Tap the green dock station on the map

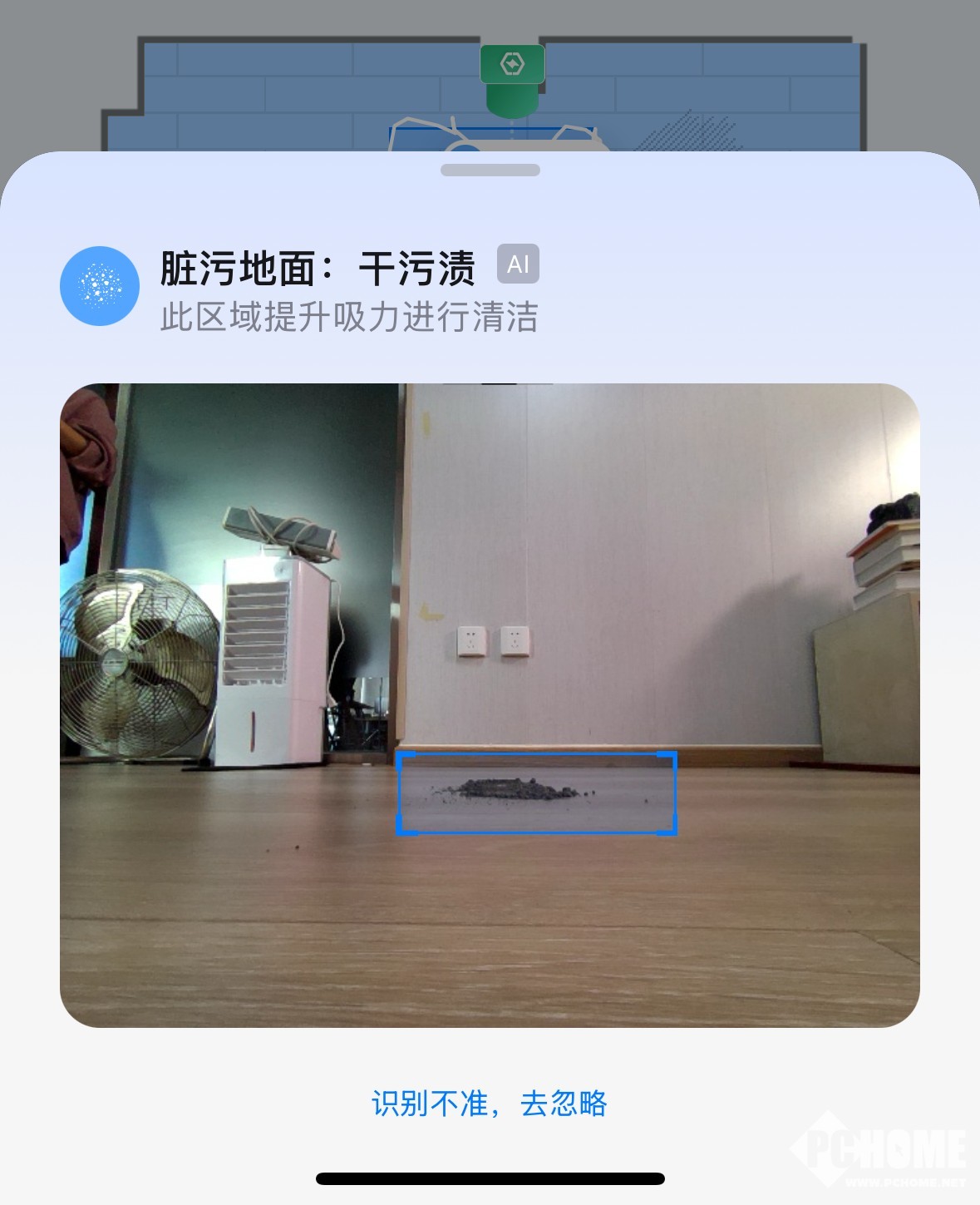point(512,80)
